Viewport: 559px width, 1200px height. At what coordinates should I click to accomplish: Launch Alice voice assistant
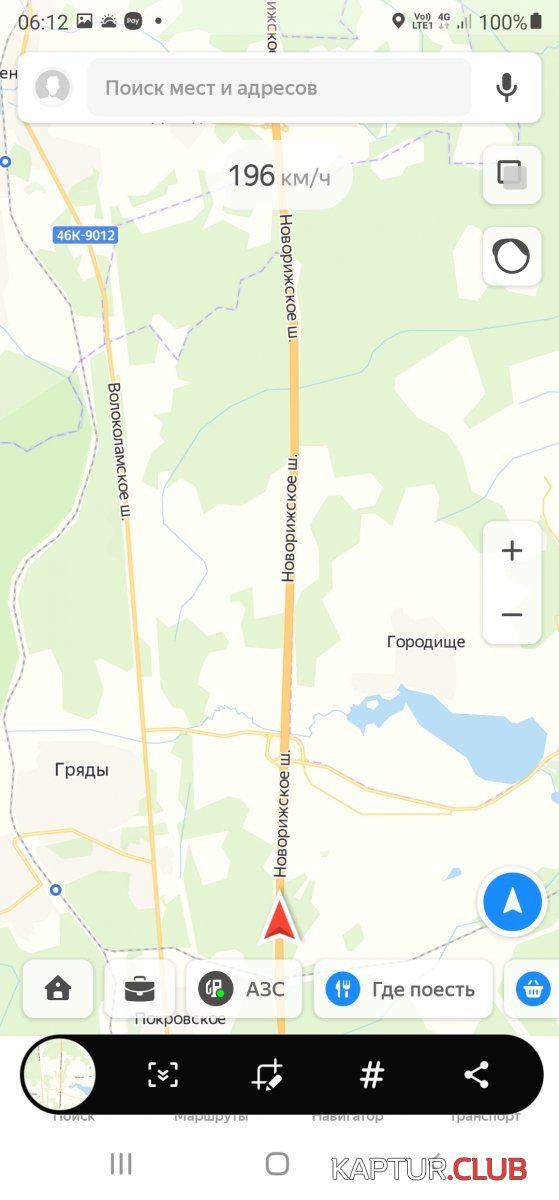(512, 256)
